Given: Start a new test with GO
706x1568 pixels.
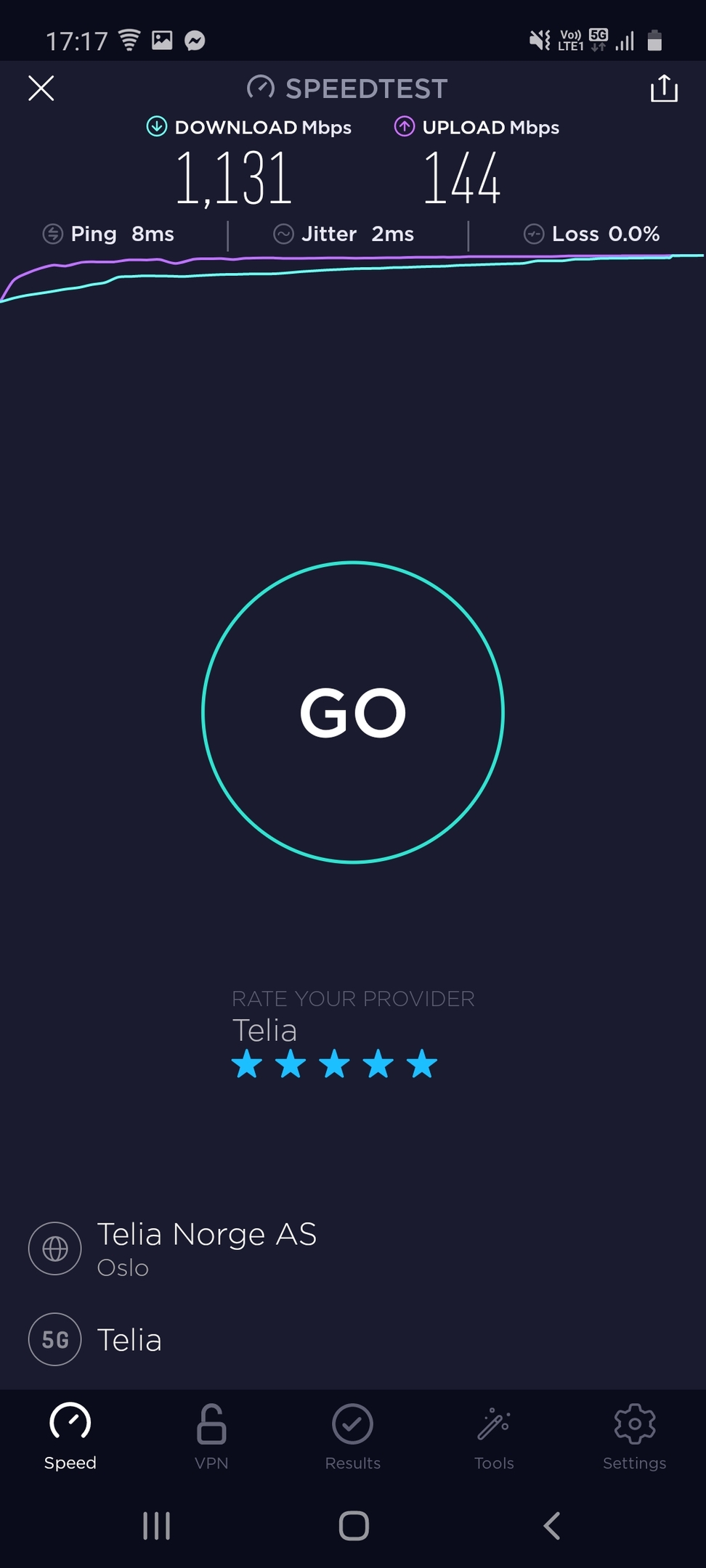Looking at the screenshot, I should (353, 712).
